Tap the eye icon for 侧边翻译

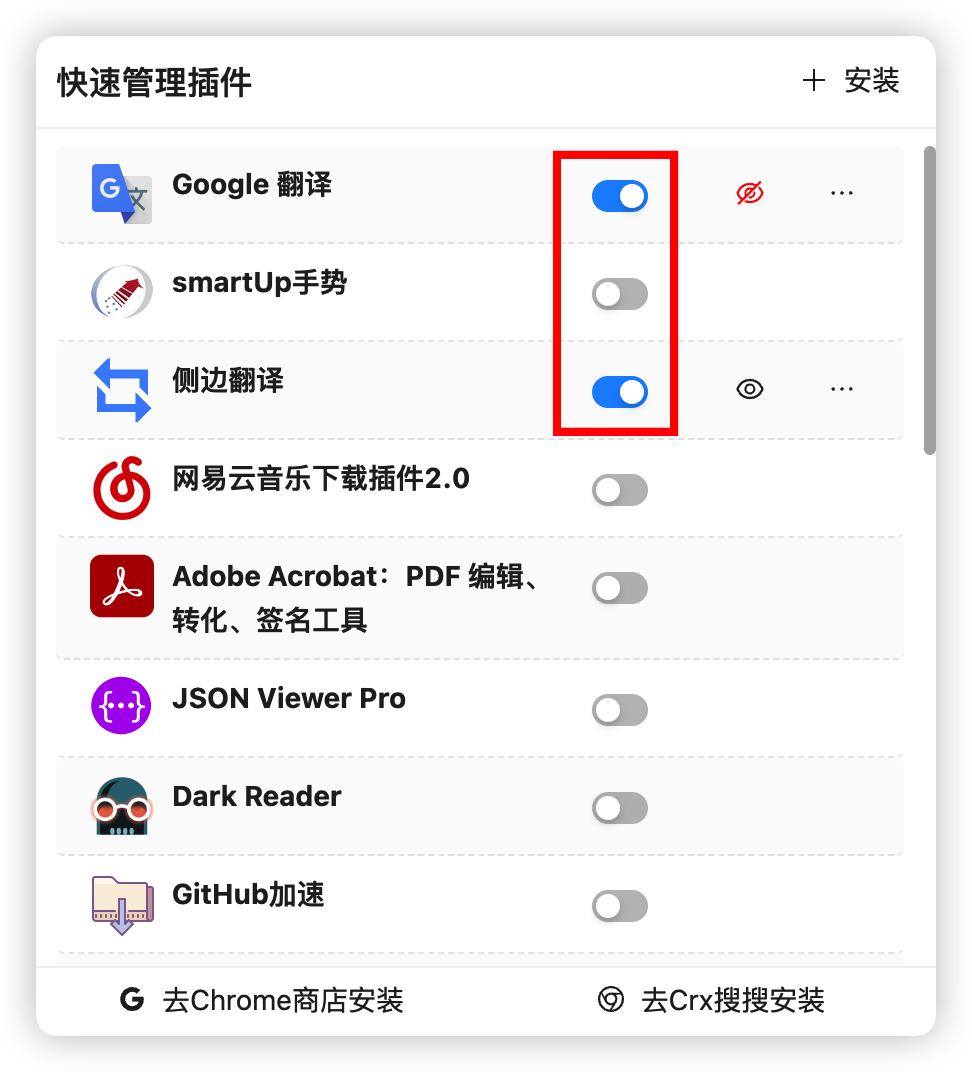(x=750, y=389)
